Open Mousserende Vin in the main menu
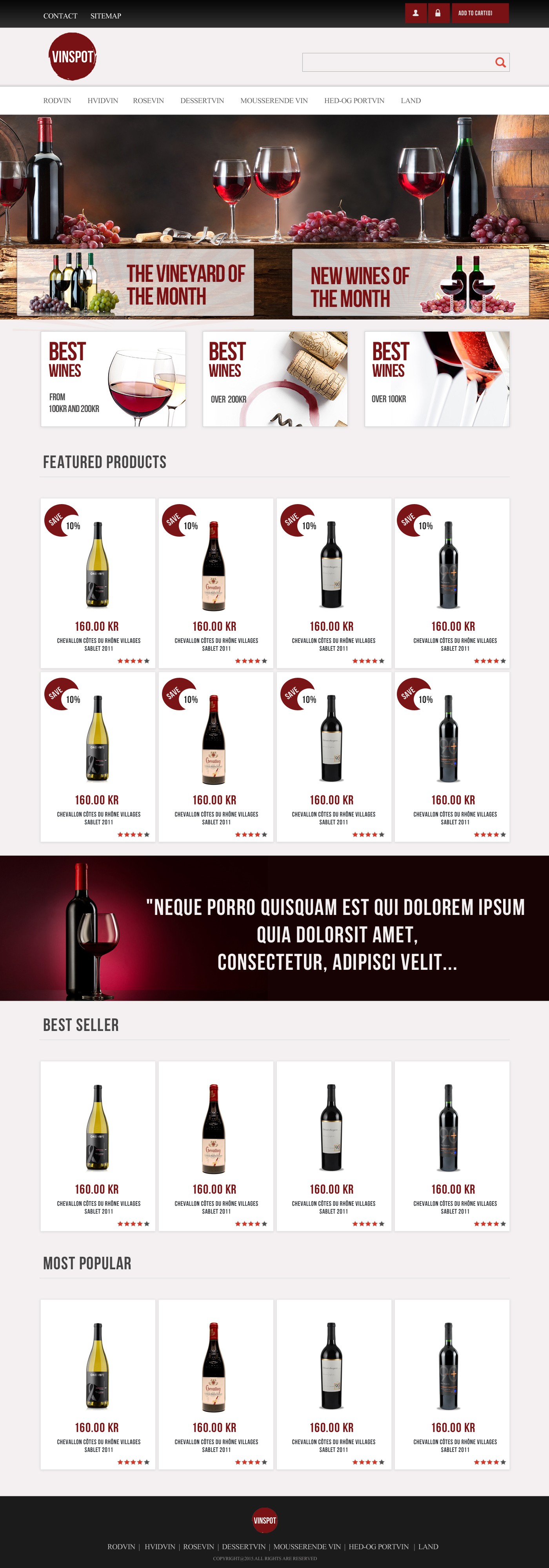This screenshot has height=1568, width=549. tap(274, 100)
